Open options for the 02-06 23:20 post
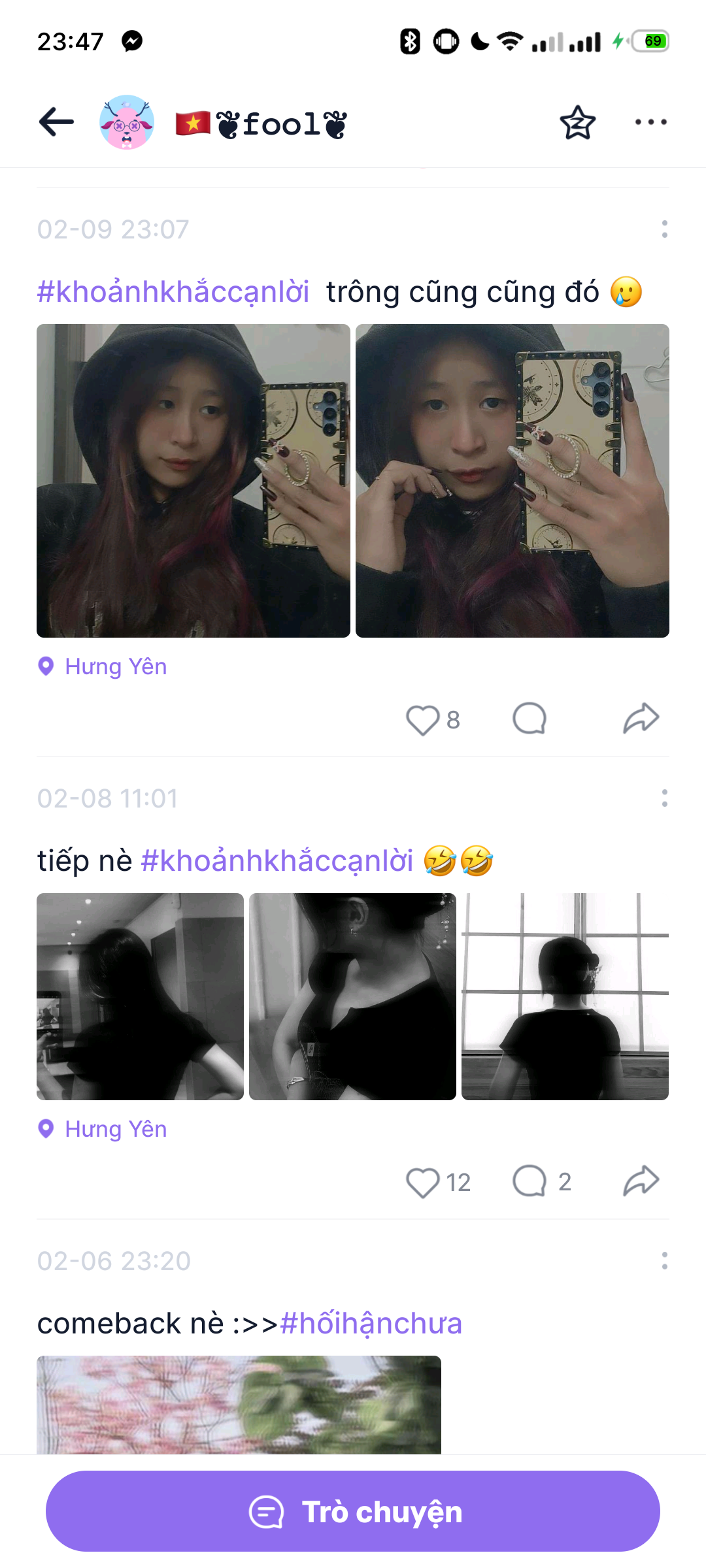This screenshot has height=1568, width=706. coord(664,1261)
